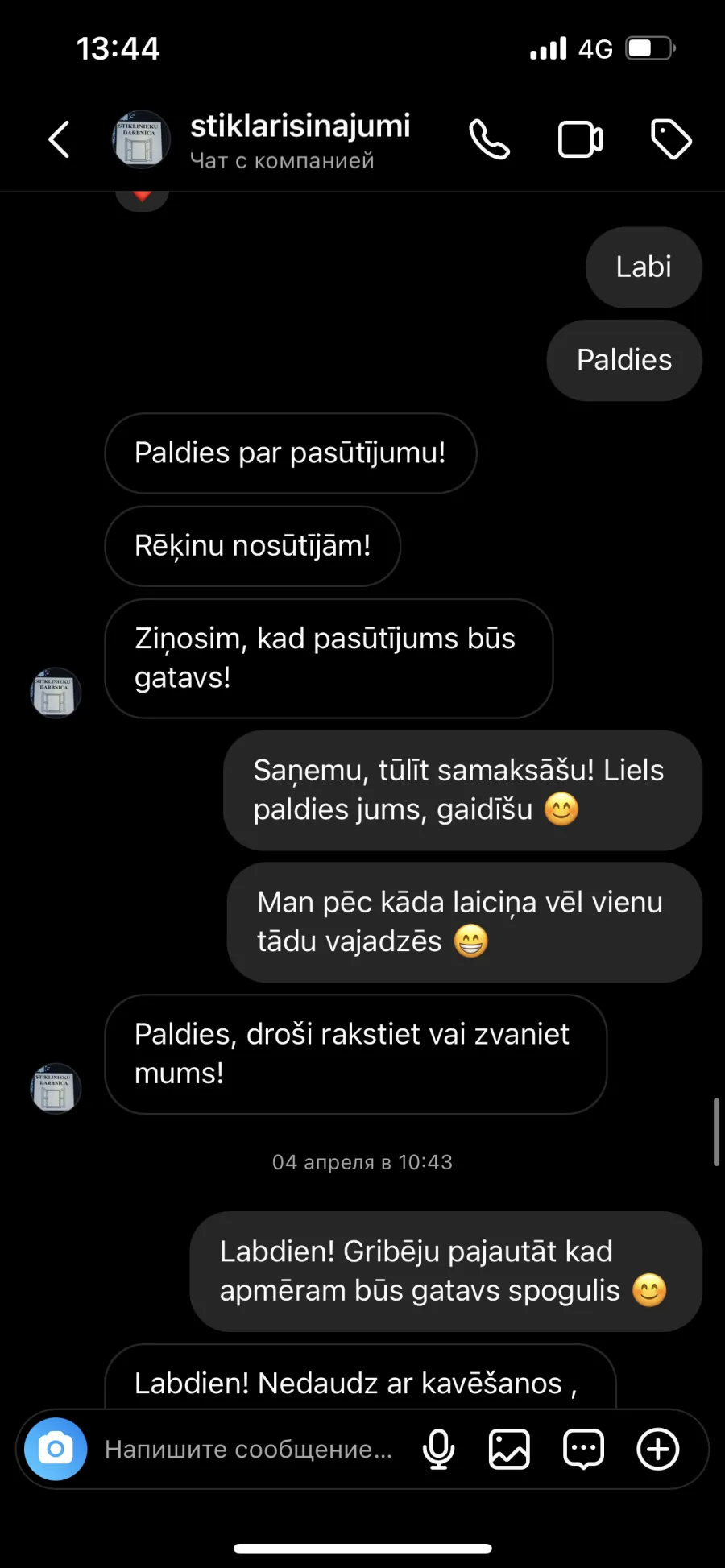Screen dimensions: 725x1568
Task: Open stiklarisinajumi profile from header
Action: tap(300, 139)
